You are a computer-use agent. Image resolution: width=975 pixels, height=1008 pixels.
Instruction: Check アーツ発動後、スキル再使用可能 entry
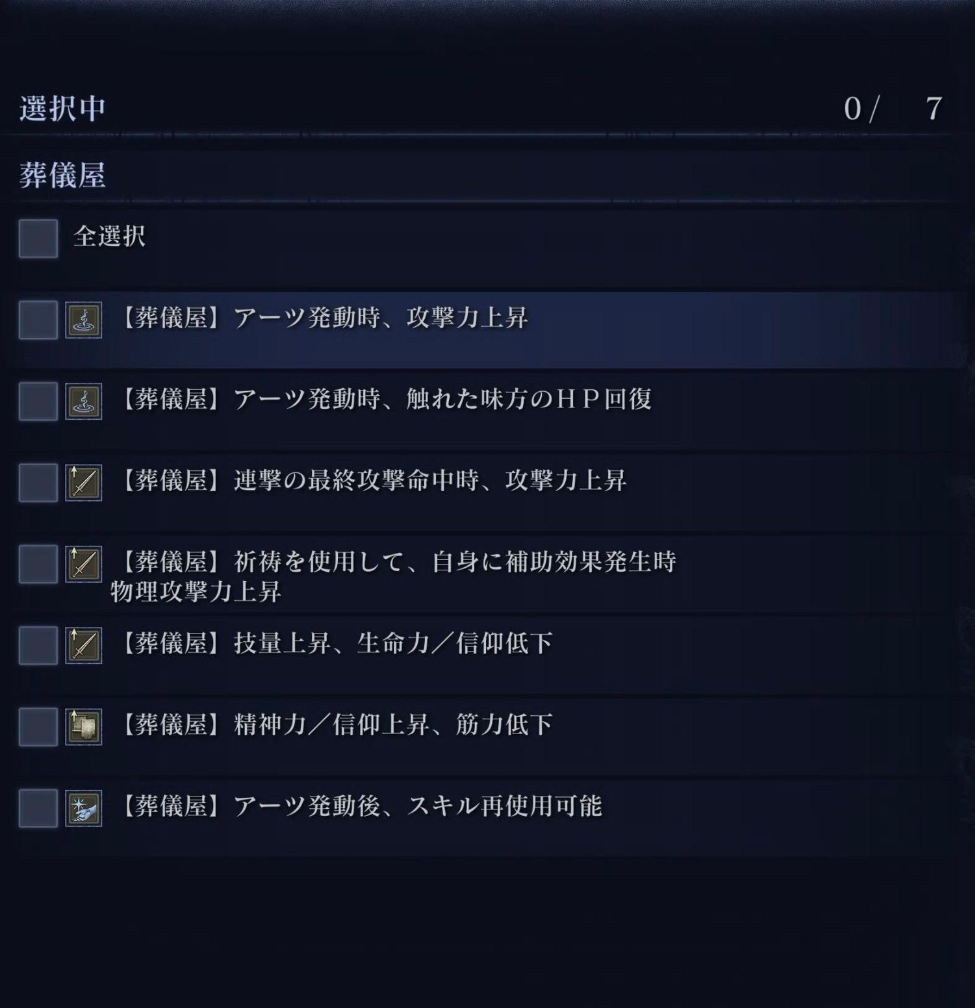tap(38, 807)
